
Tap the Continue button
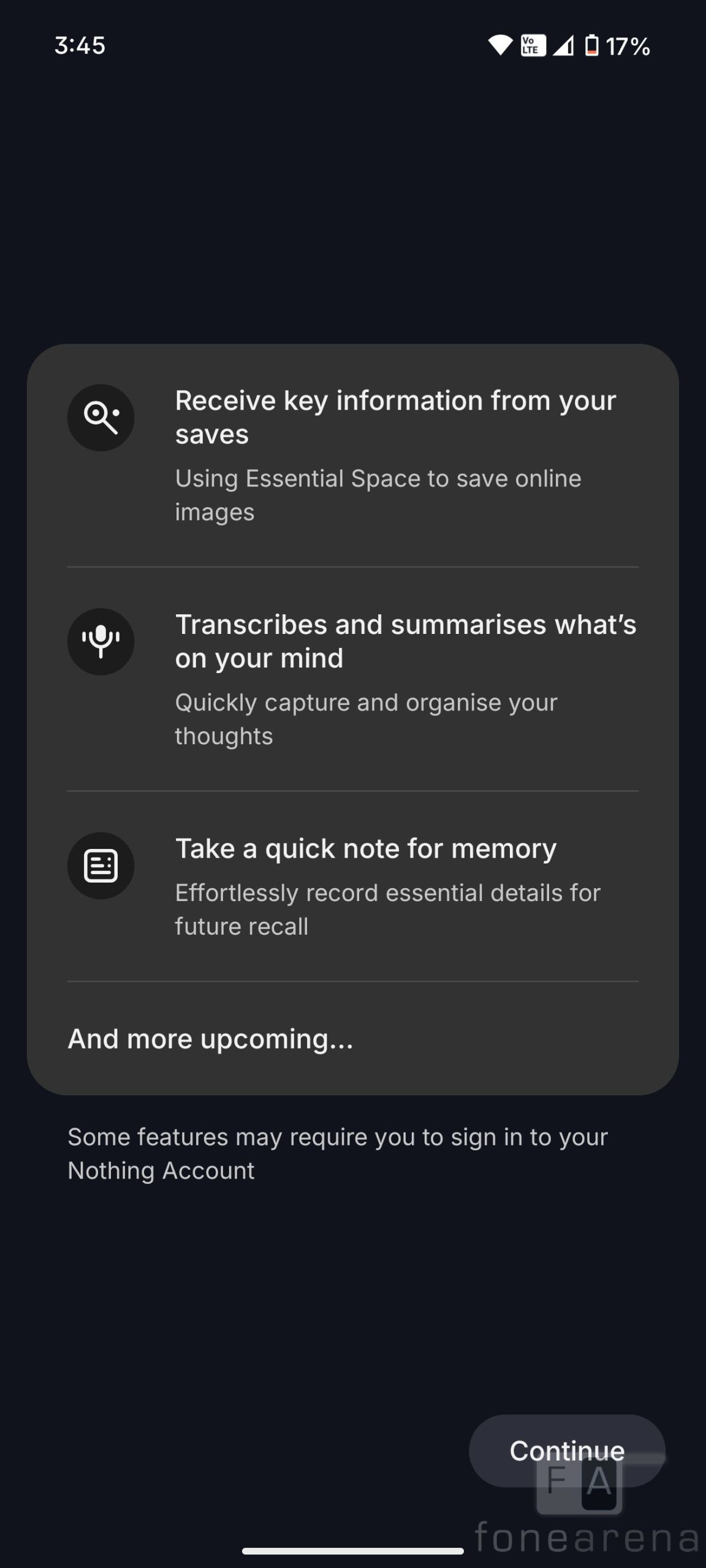click(x=567, y=1450)
